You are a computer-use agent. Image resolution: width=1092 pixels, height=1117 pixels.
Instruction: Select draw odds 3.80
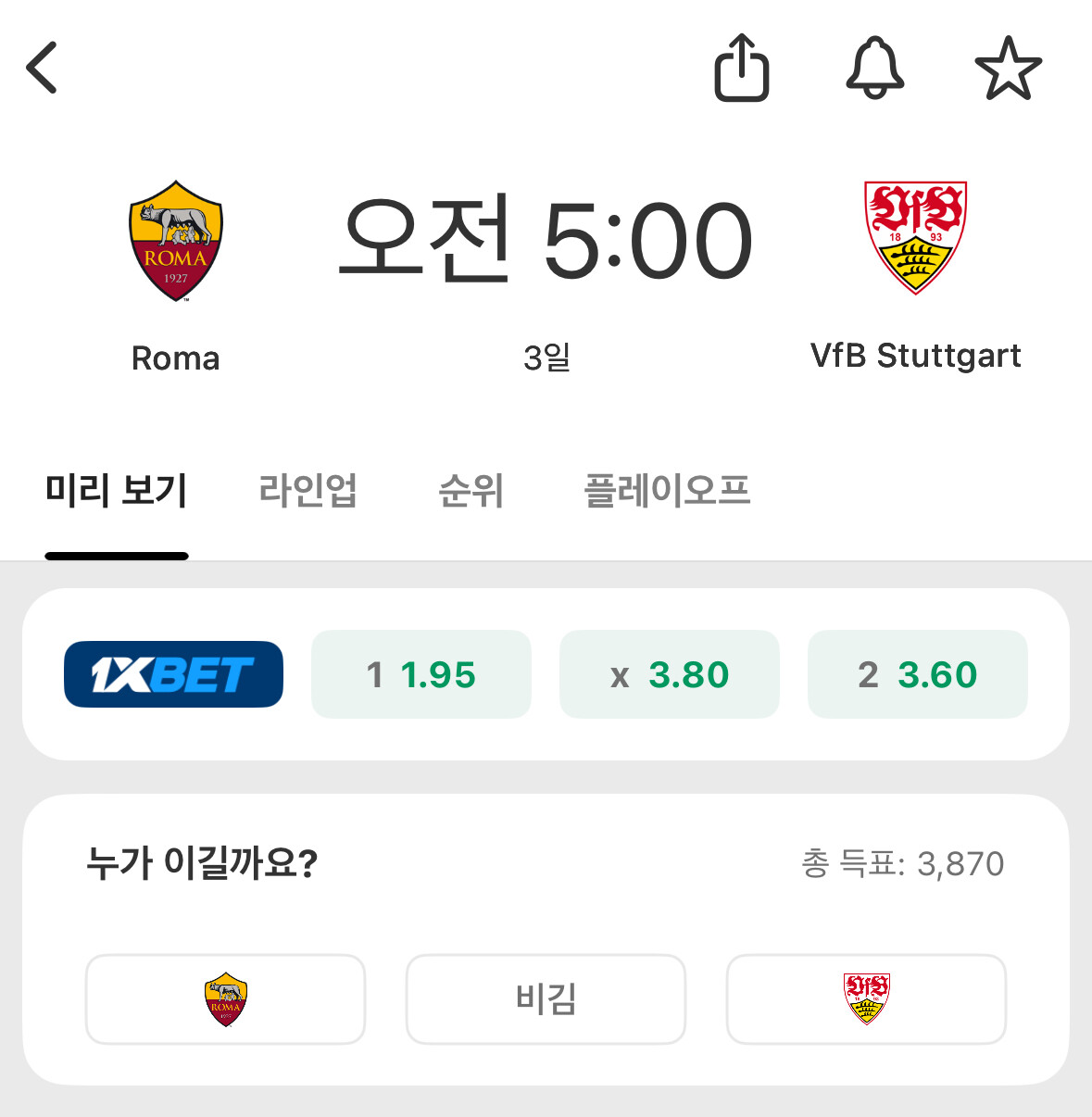click(670, 674)
